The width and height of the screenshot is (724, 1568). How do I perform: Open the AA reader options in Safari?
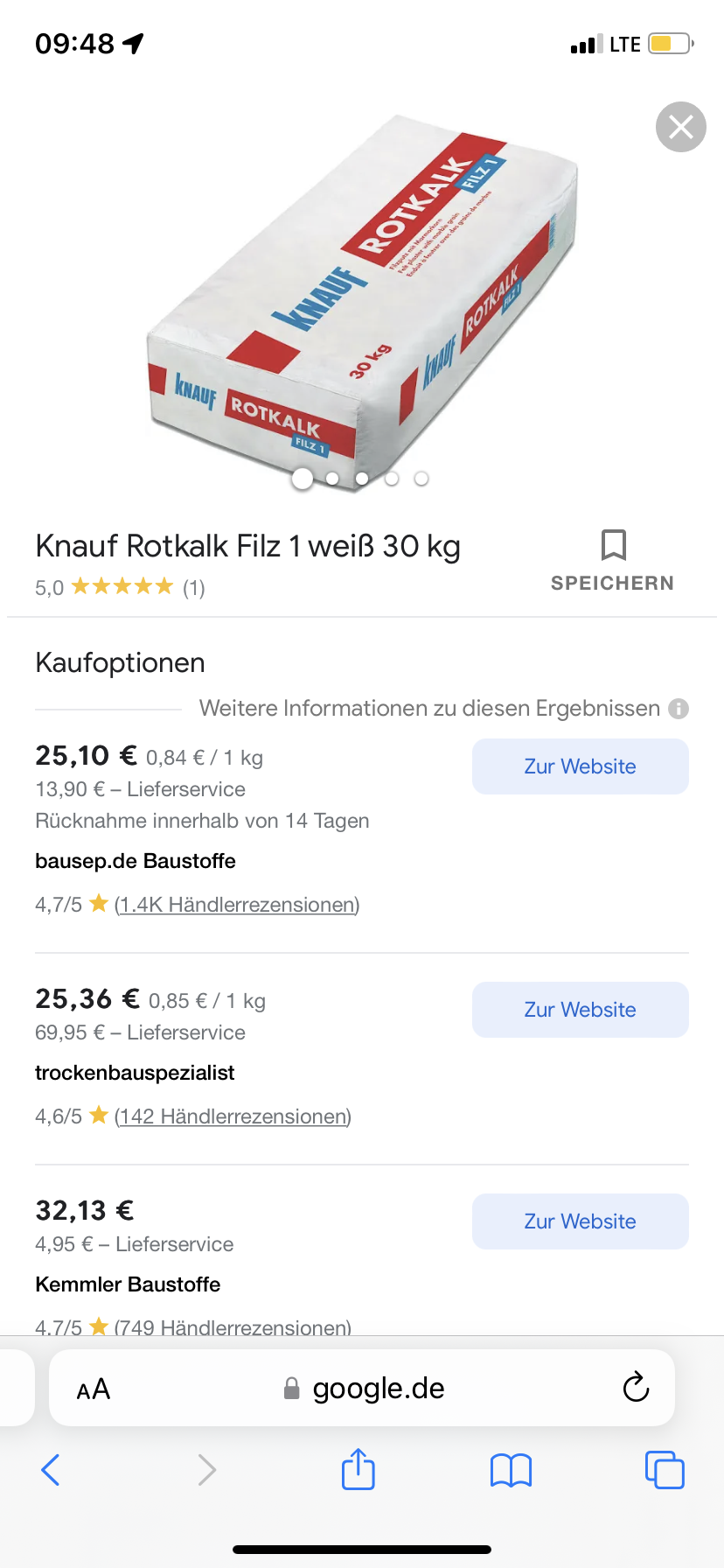pos(94,1389)
